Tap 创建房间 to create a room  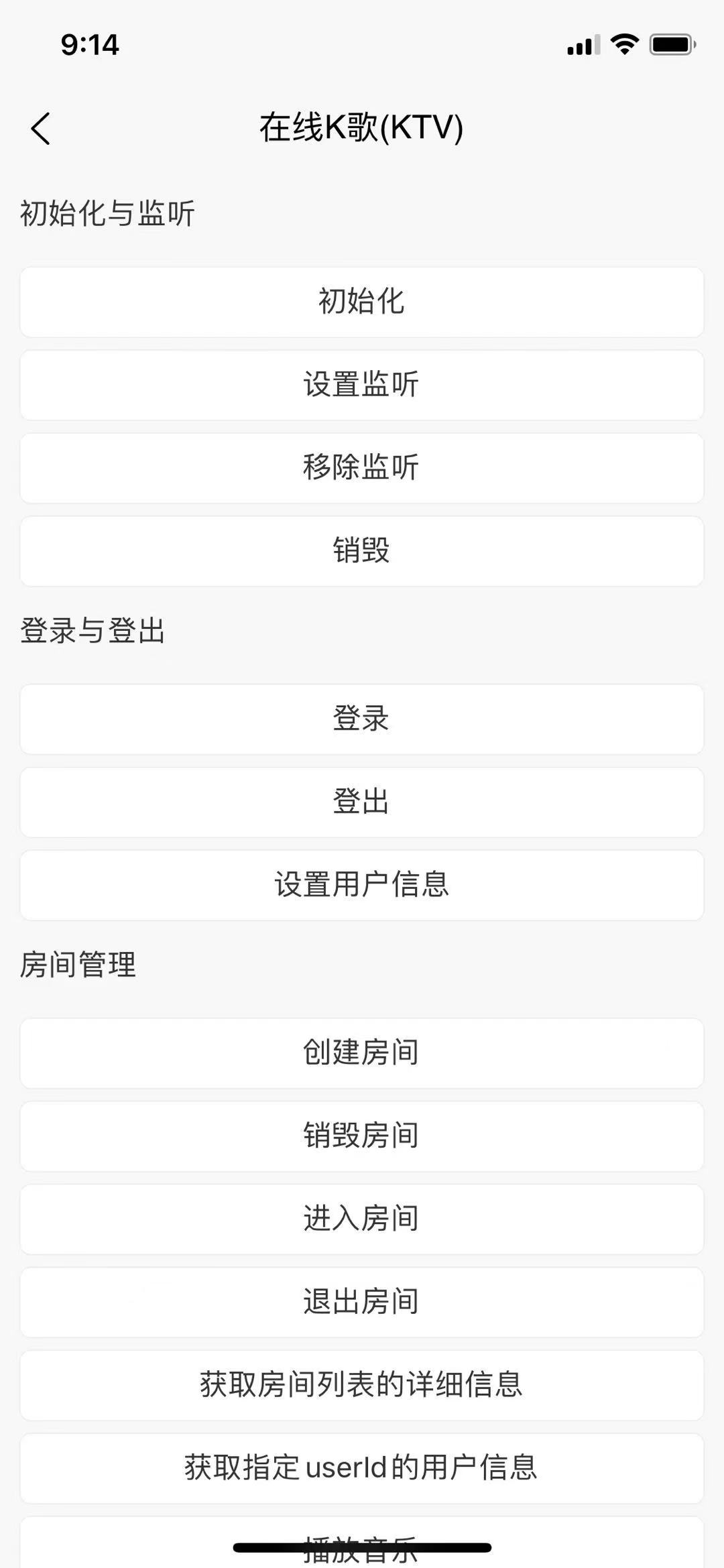click(361, 1053)
